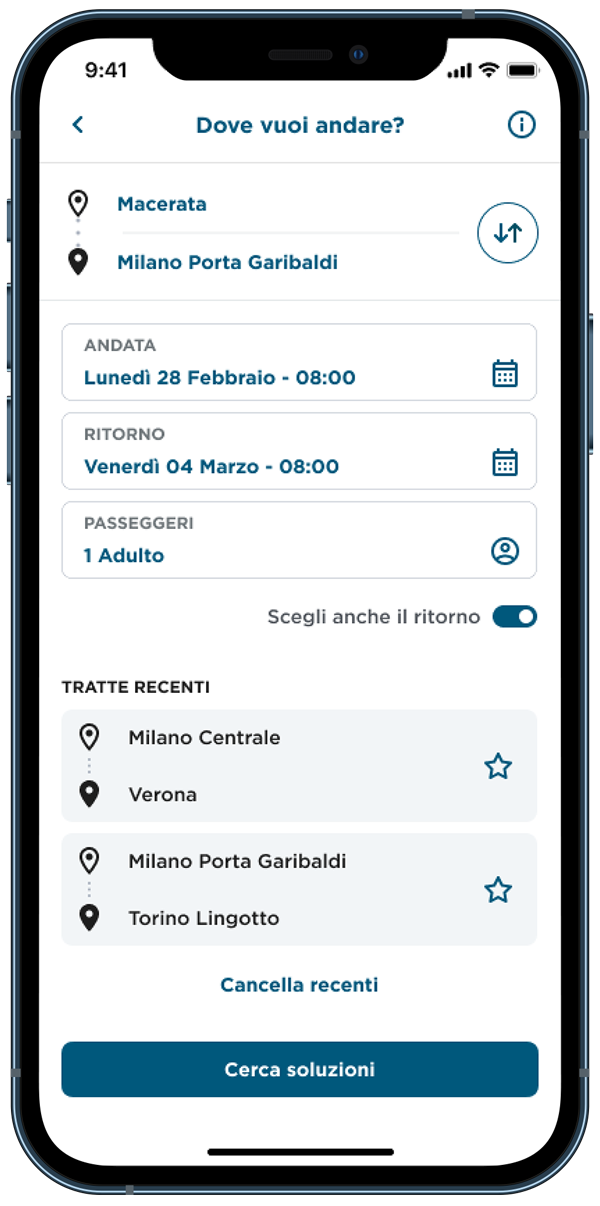Disable the Scegli anche il ritorno switch

[x=514, y=617]
